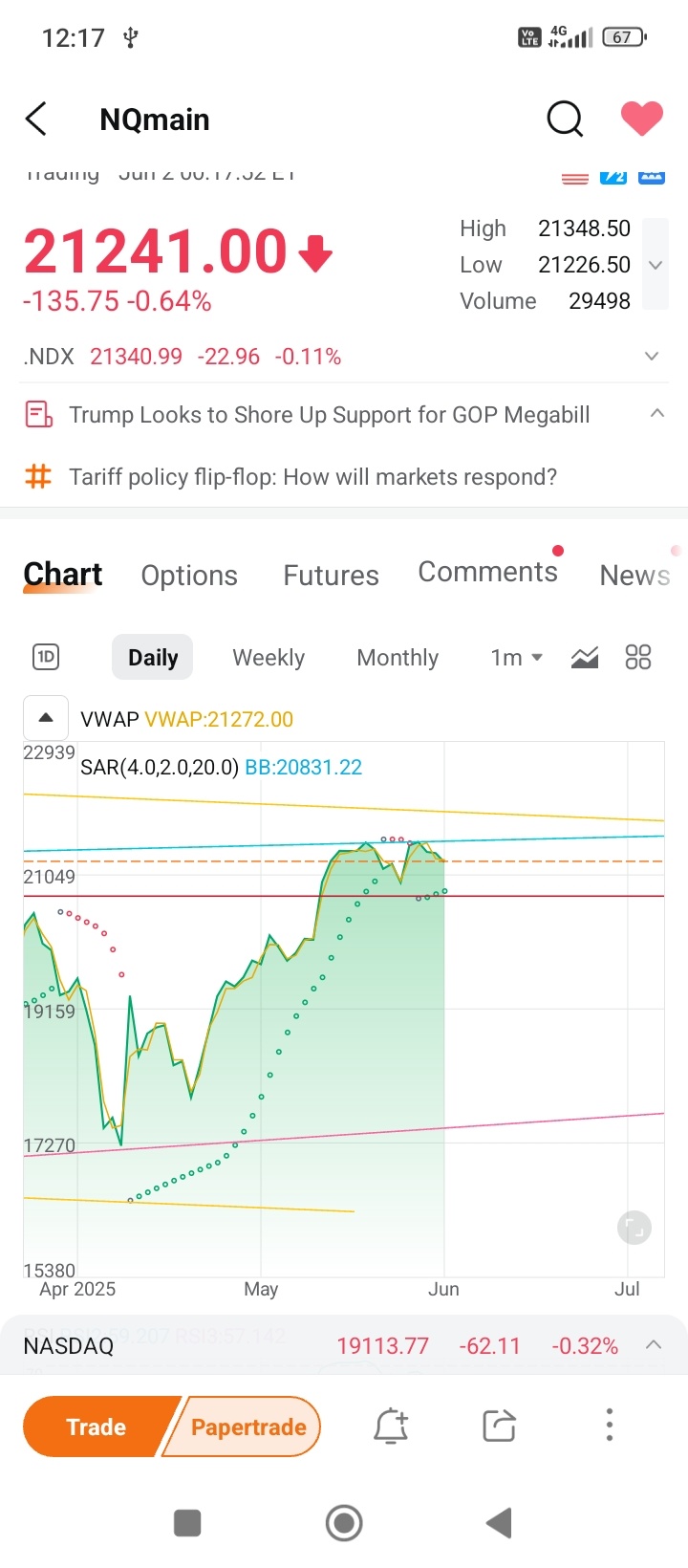This screenshot has height=1568, width=688.
Task: Open the 1m interval dropdown
Action: pos(516,658)
